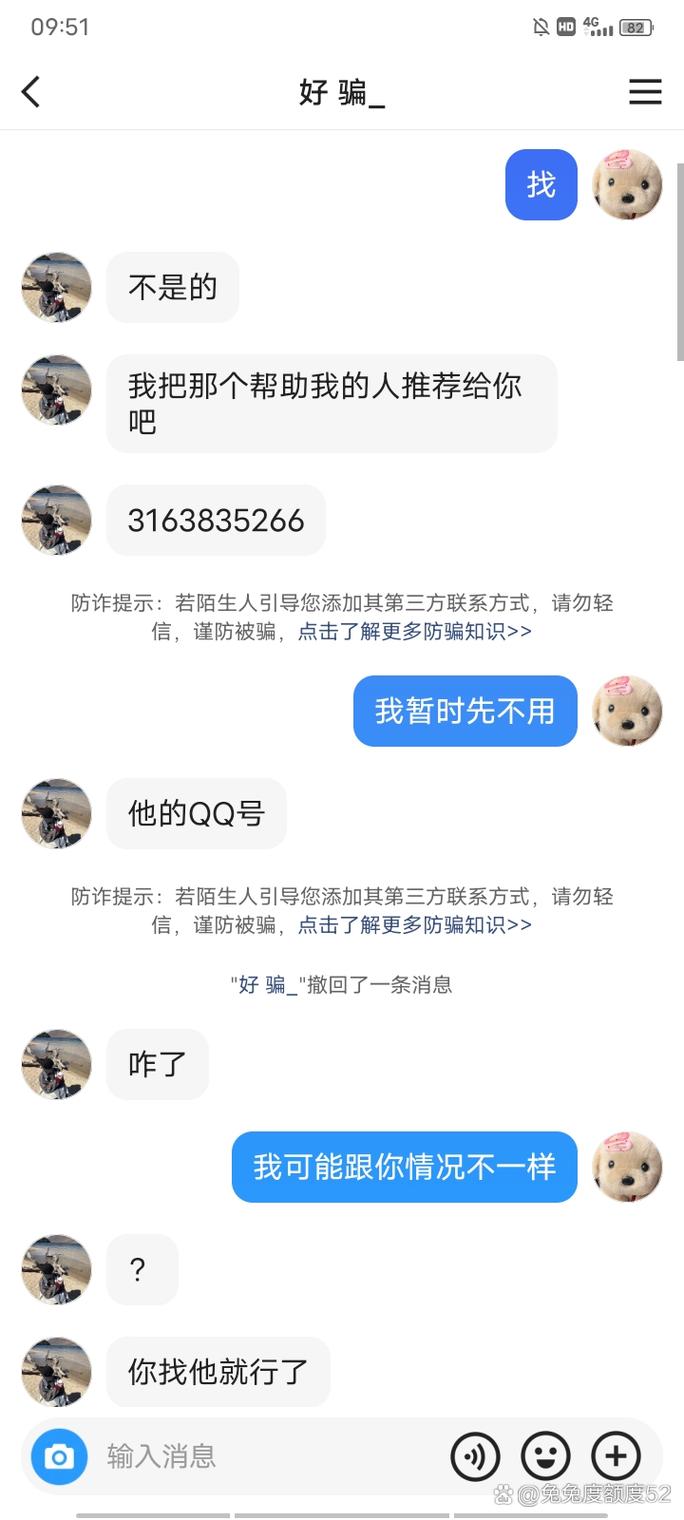Image resolution: width=684 pixels, height=1520 pixels.
Task: Switch to voice message input
Action: coord(475,1456)
